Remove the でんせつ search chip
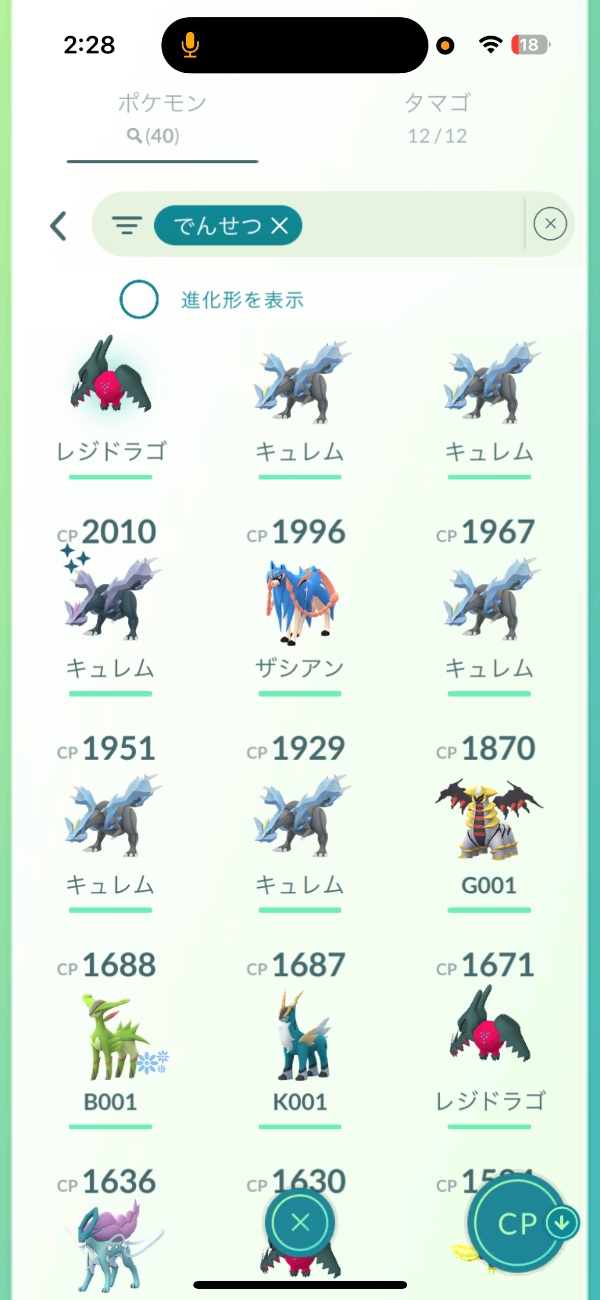Screen dimensions: 600x1300 (280, 227)
